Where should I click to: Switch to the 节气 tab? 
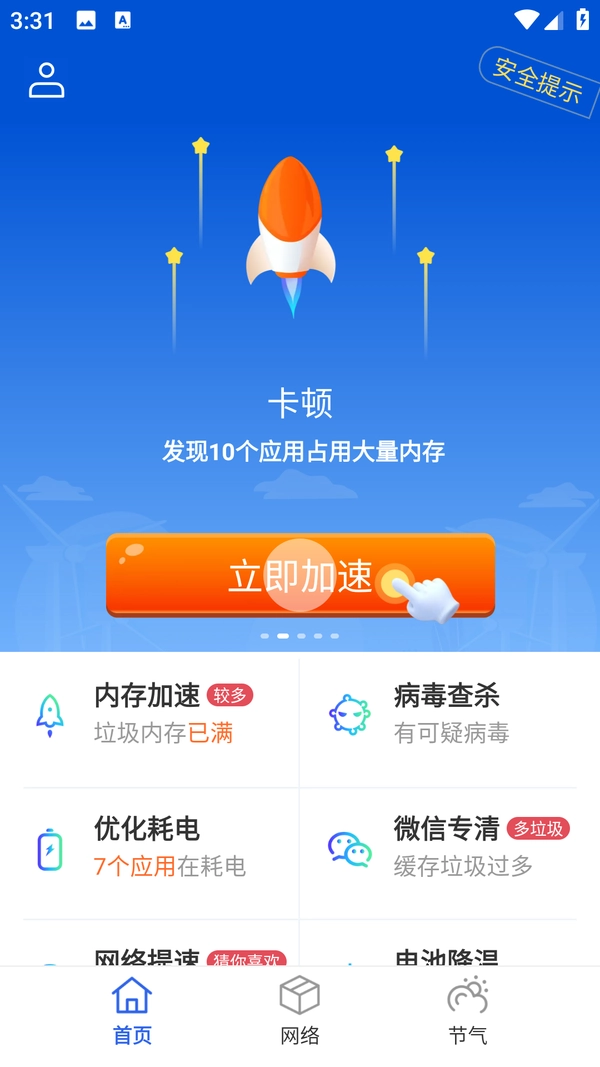[467, 1010]
